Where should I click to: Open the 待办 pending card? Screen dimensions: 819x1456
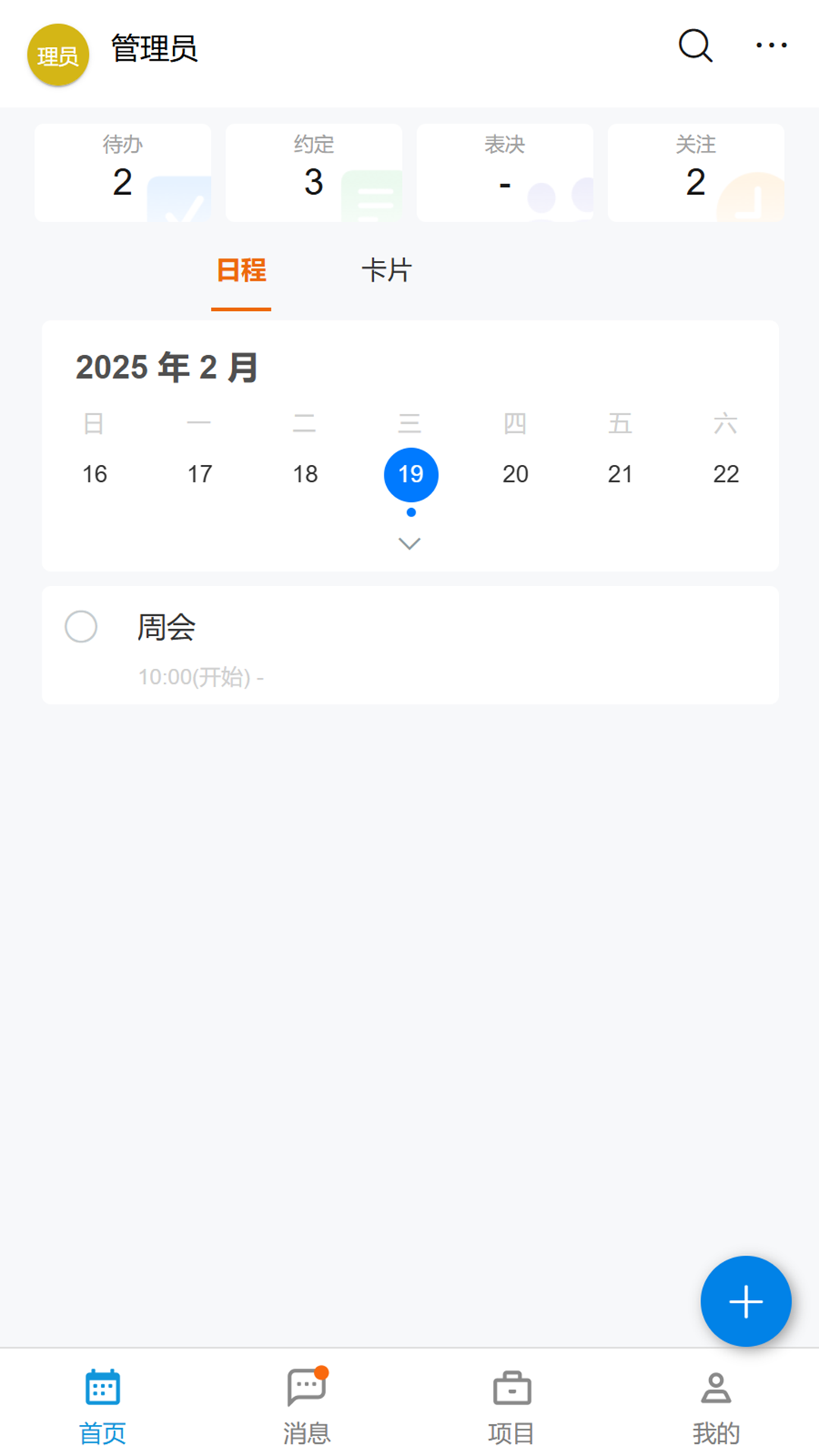(x=123, y=172)
